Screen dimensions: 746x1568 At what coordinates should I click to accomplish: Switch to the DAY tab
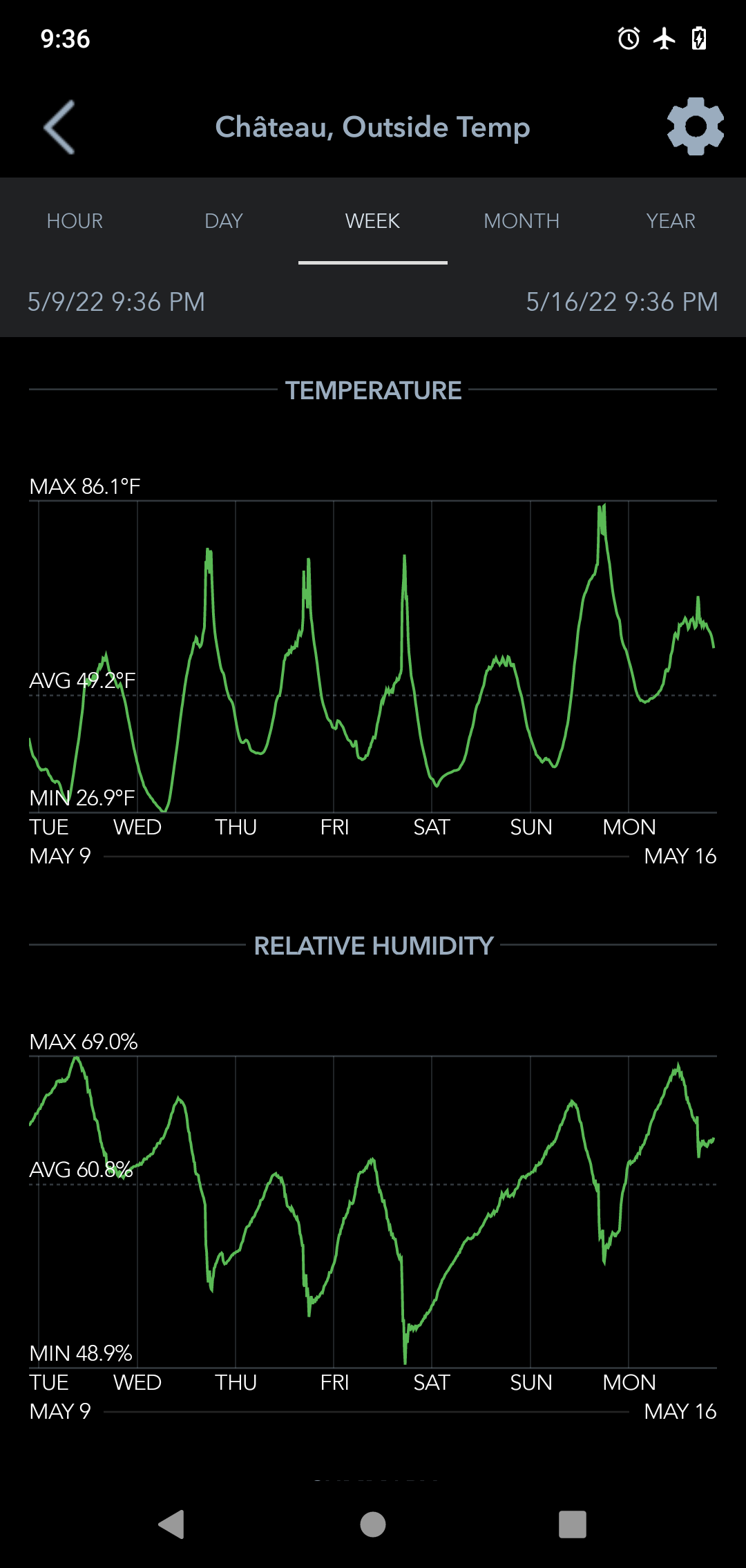[224, 221]
